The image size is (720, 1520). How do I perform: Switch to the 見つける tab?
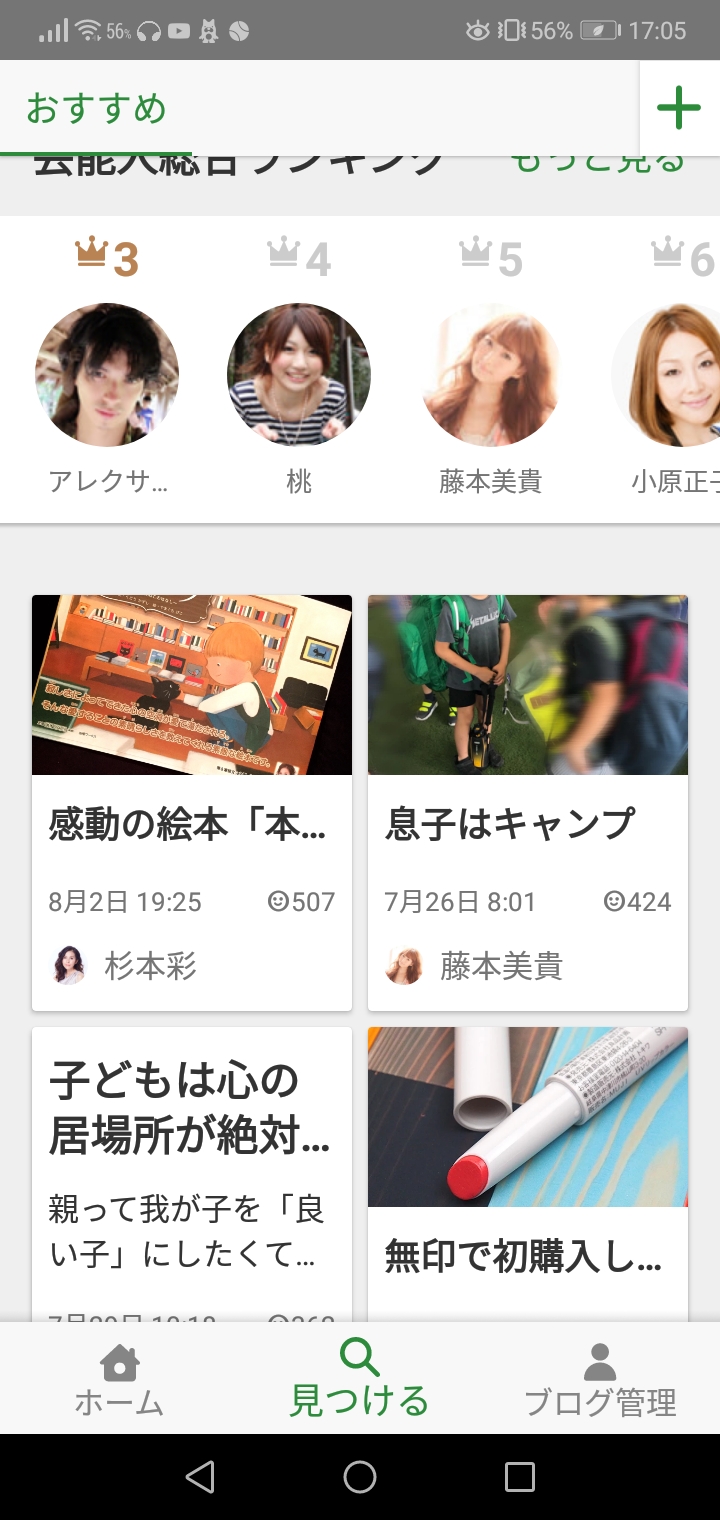click(359, 1380)
